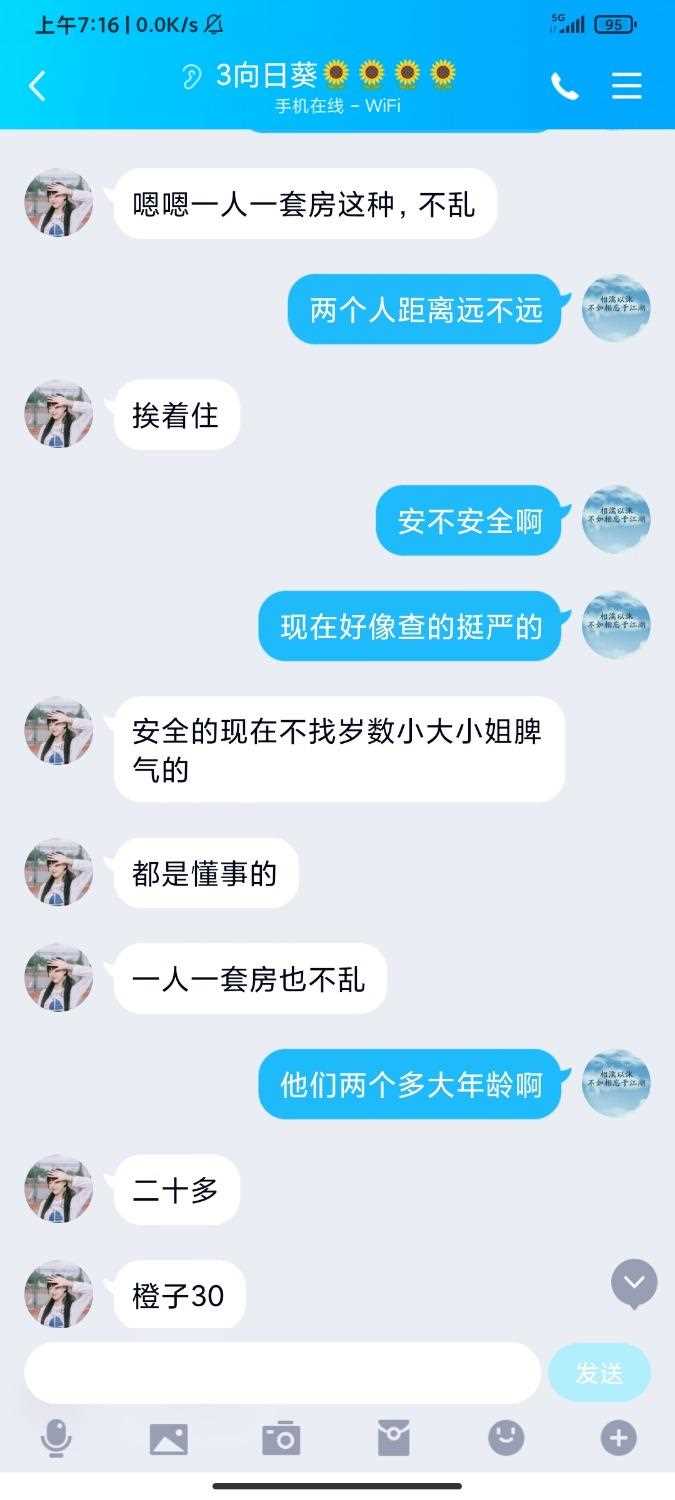This screenshot has height=1500, width=675.
Task: Start a voice call with 3向日葵
Action: 565,86
